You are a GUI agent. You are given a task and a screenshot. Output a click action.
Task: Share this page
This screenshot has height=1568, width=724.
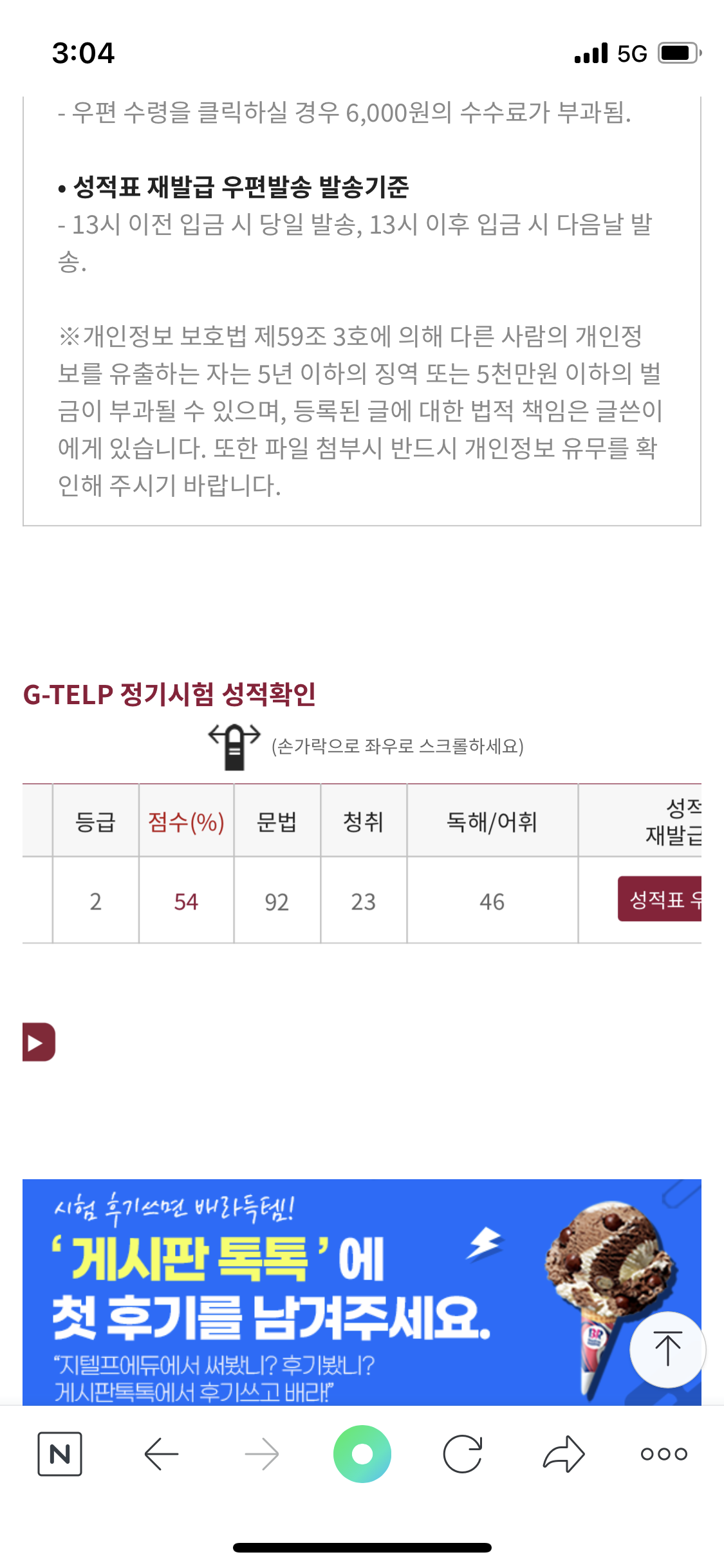(x=564, y=1454)
